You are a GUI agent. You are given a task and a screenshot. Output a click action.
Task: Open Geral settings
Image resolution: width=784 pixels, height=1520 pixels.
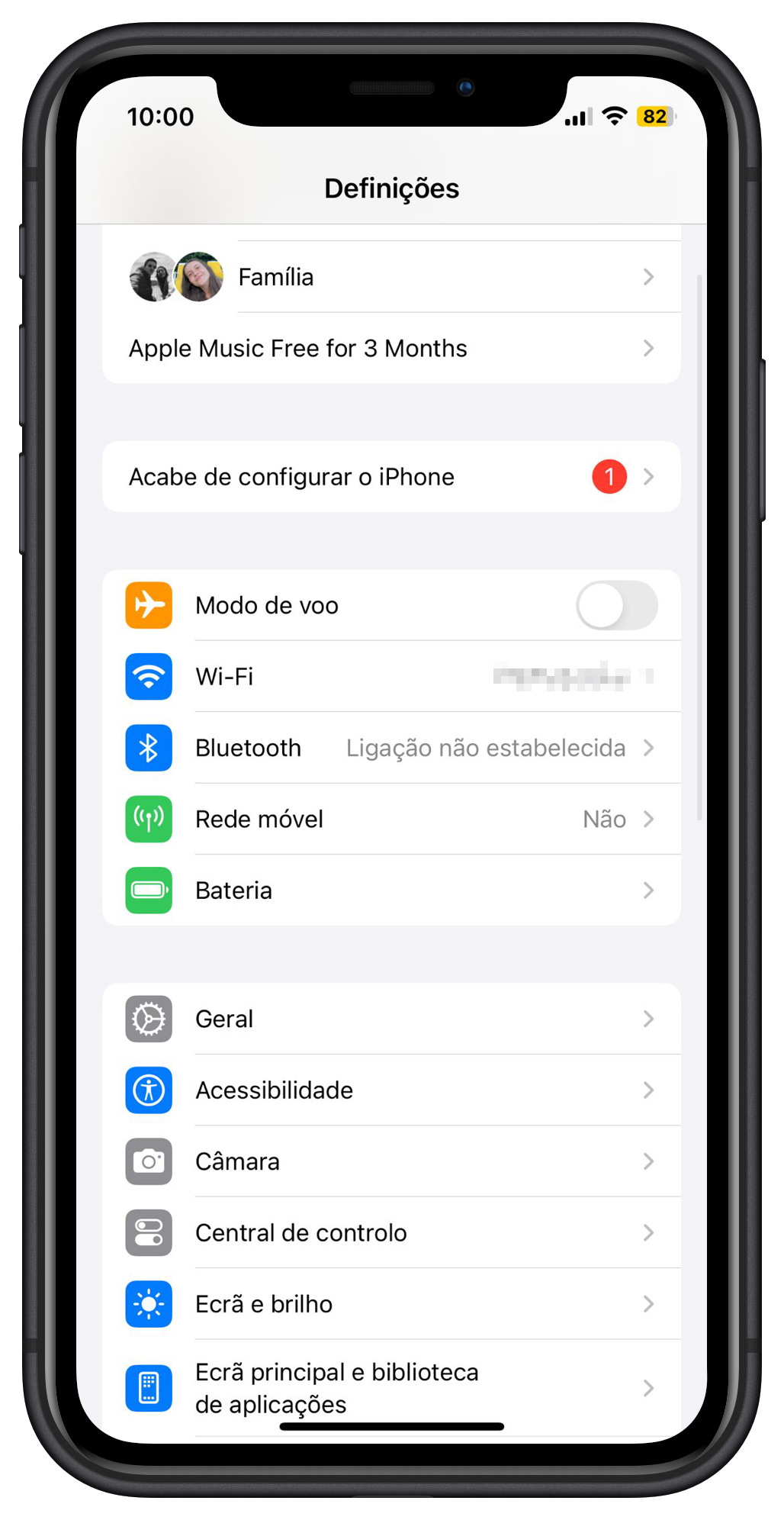click(390, 1019)
